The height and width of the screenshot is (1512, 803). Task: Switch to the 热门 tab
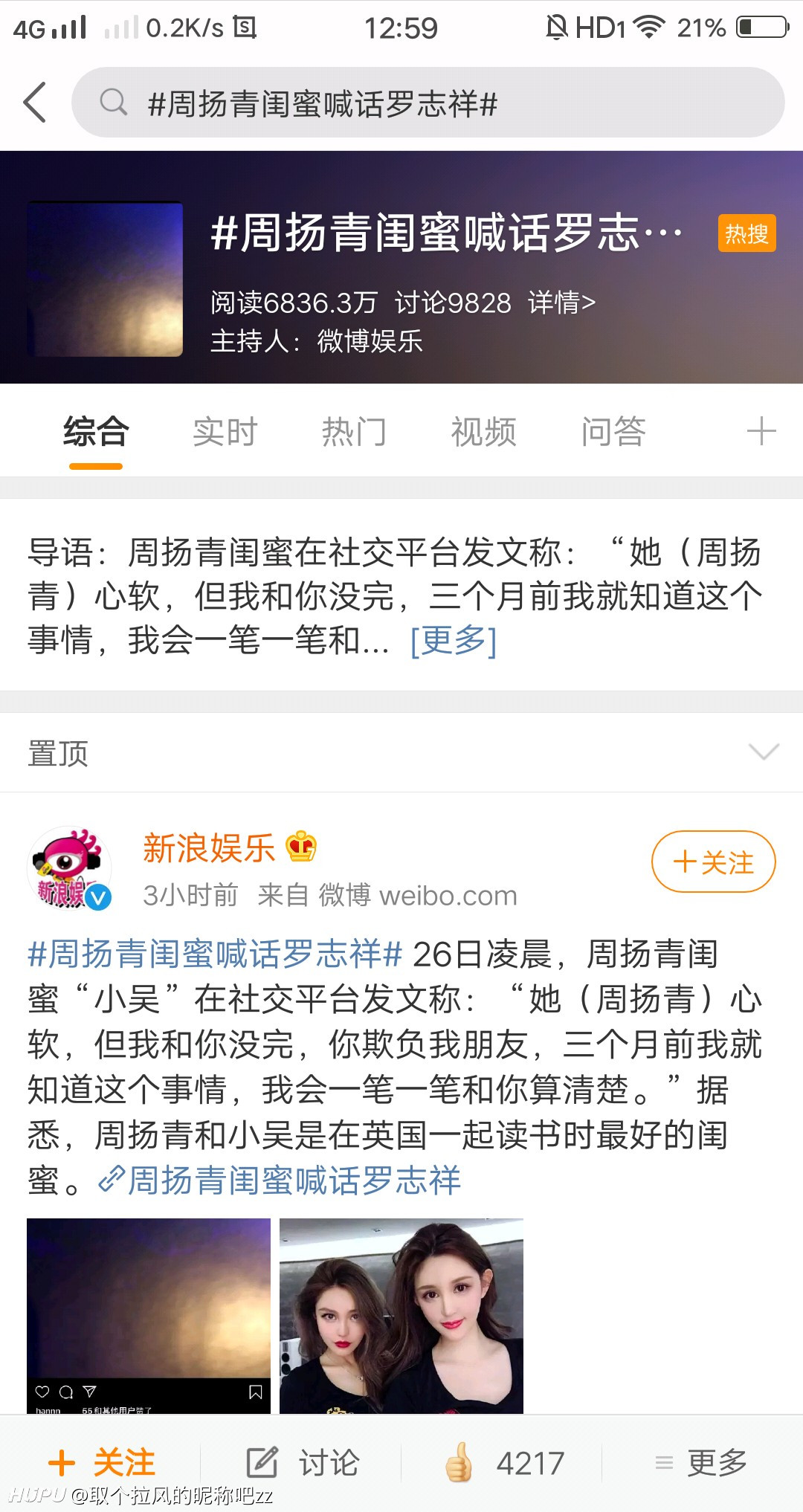coord(354,432)
